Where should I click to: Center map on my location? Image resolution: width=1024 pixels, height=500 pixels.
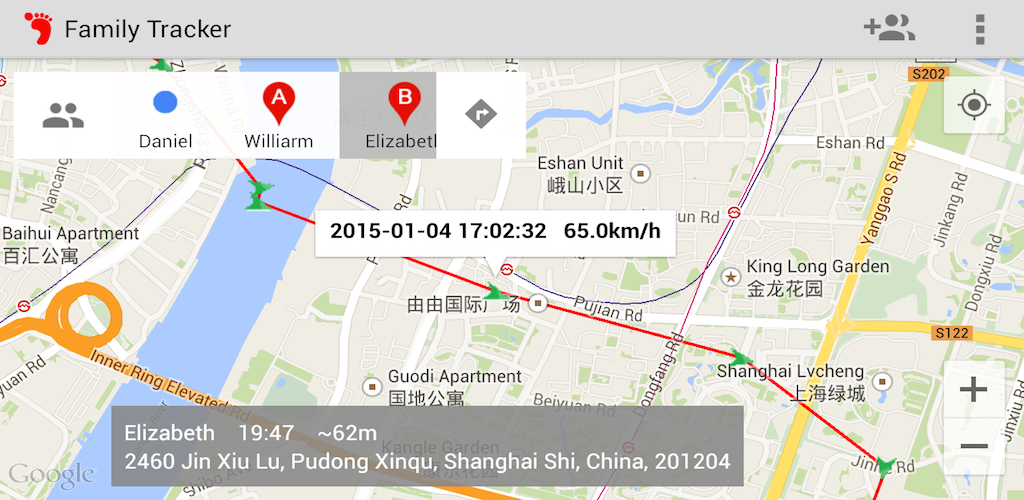coord(974,105)
